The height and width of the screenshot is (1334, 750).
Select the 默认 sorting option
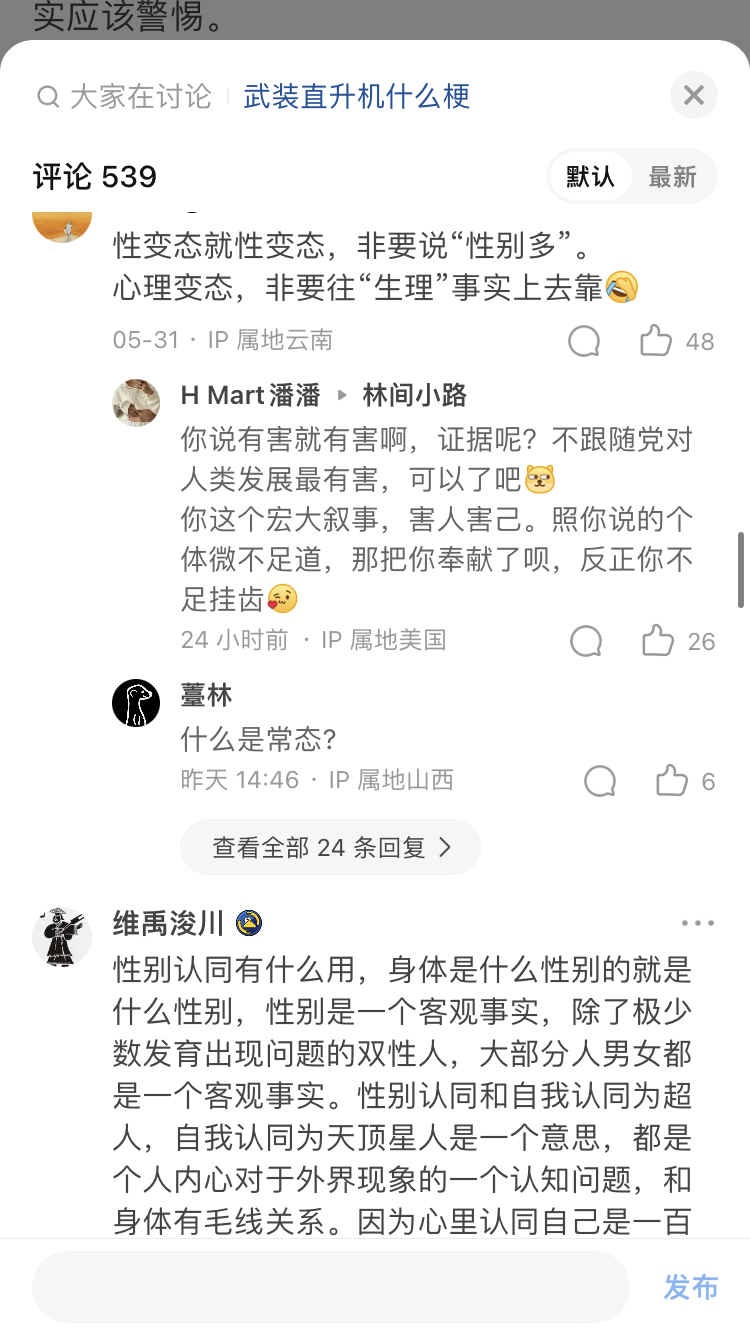coord(590,177)
